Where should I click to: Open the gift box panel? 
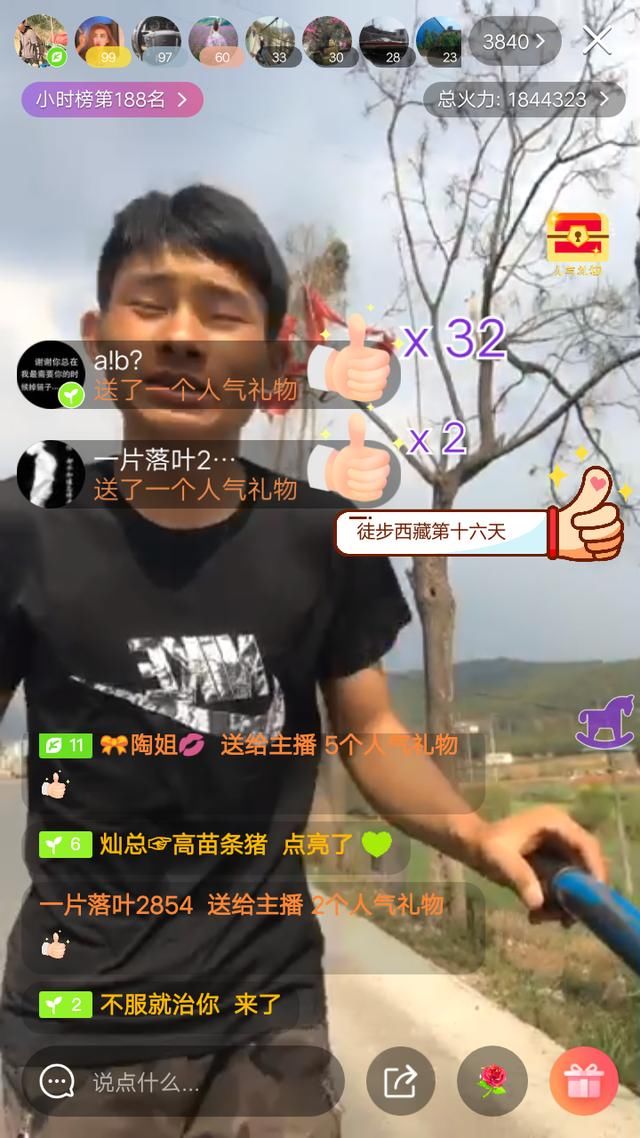tap(583, 1081)
